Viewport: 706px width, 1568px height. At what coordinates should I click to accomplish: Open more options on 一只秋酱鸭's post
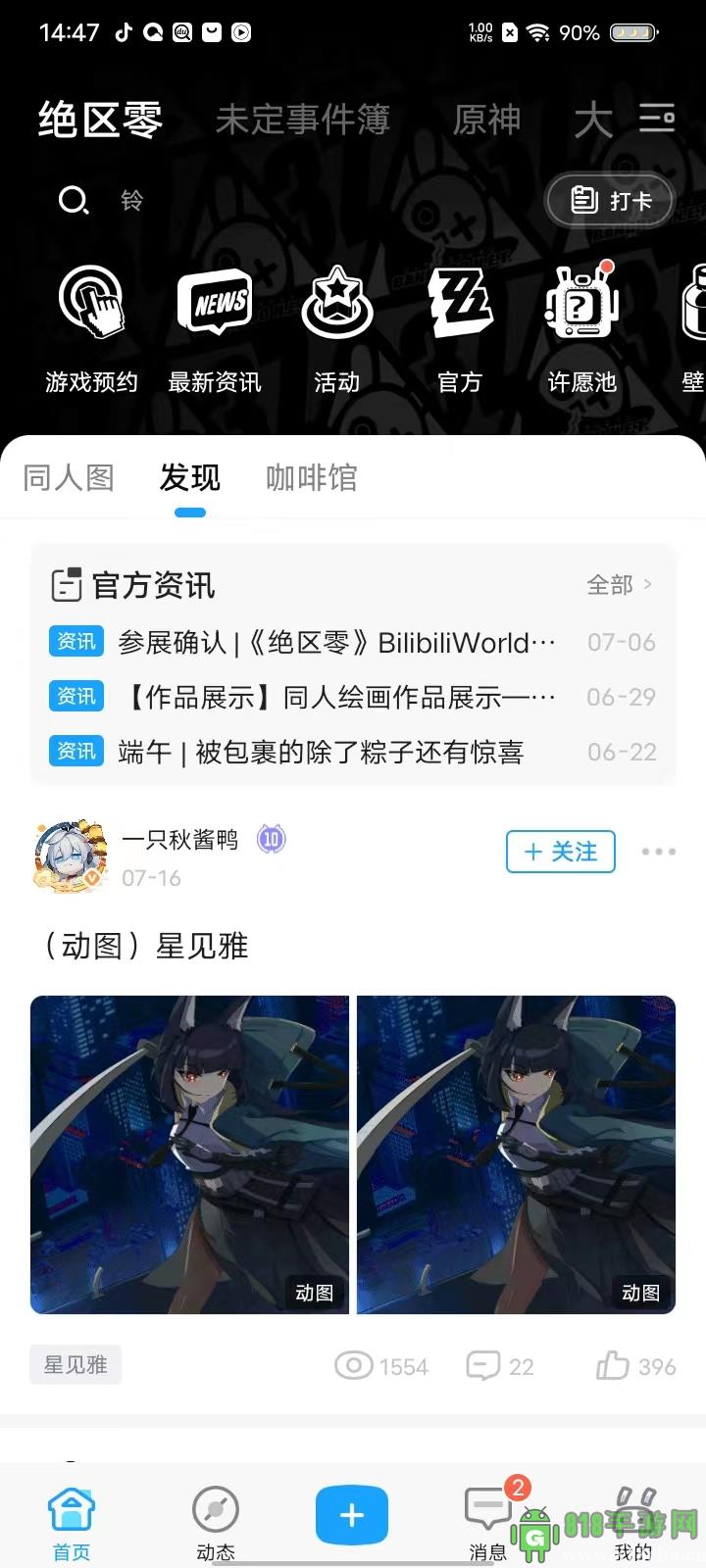click(658, 851)
